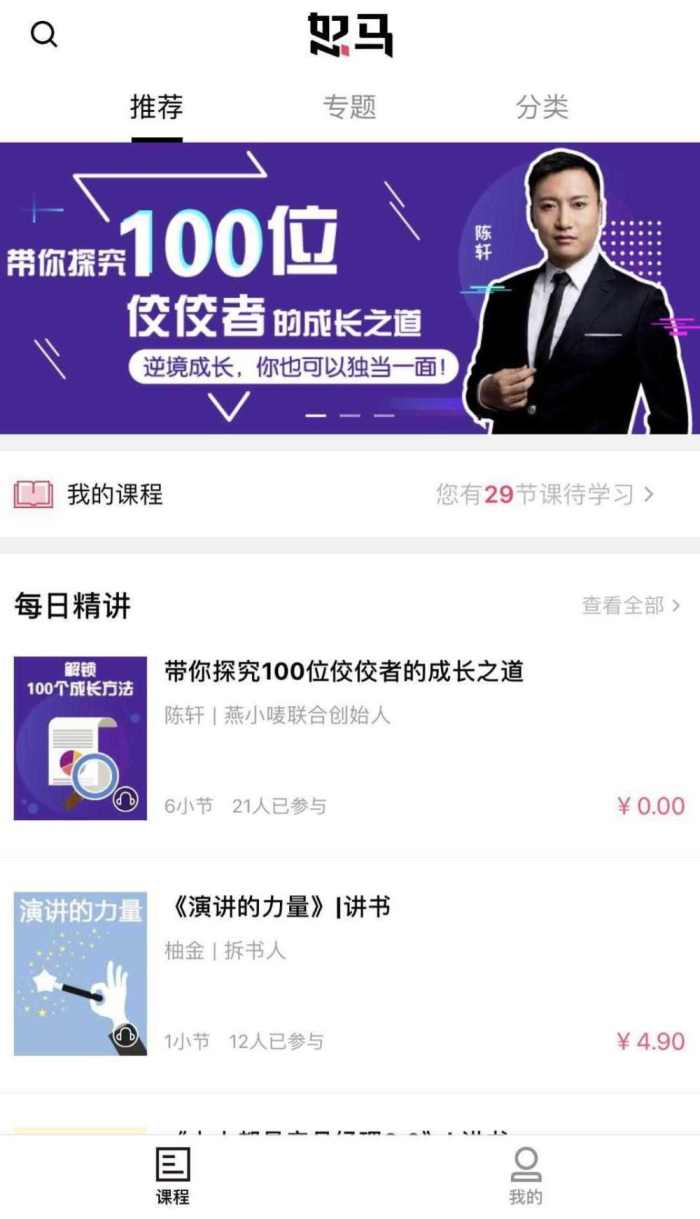
Task: Switch to the 专题 tab
Action: click(x=349, y=107)
